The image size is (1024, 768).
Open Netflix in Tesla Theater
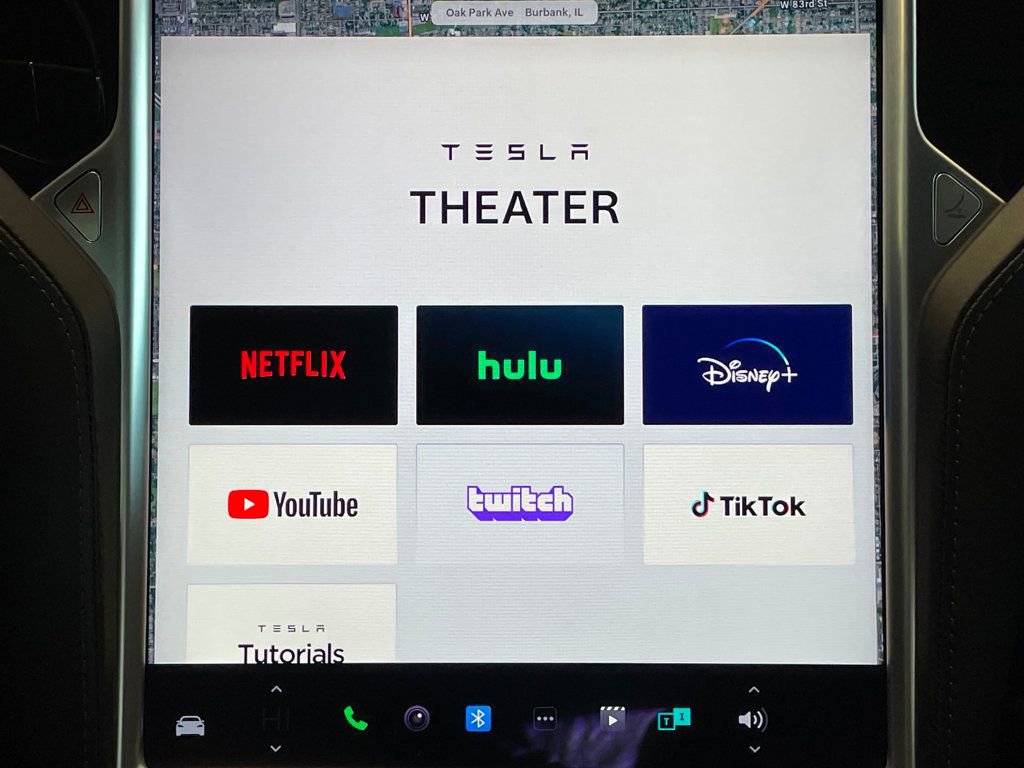293,365
